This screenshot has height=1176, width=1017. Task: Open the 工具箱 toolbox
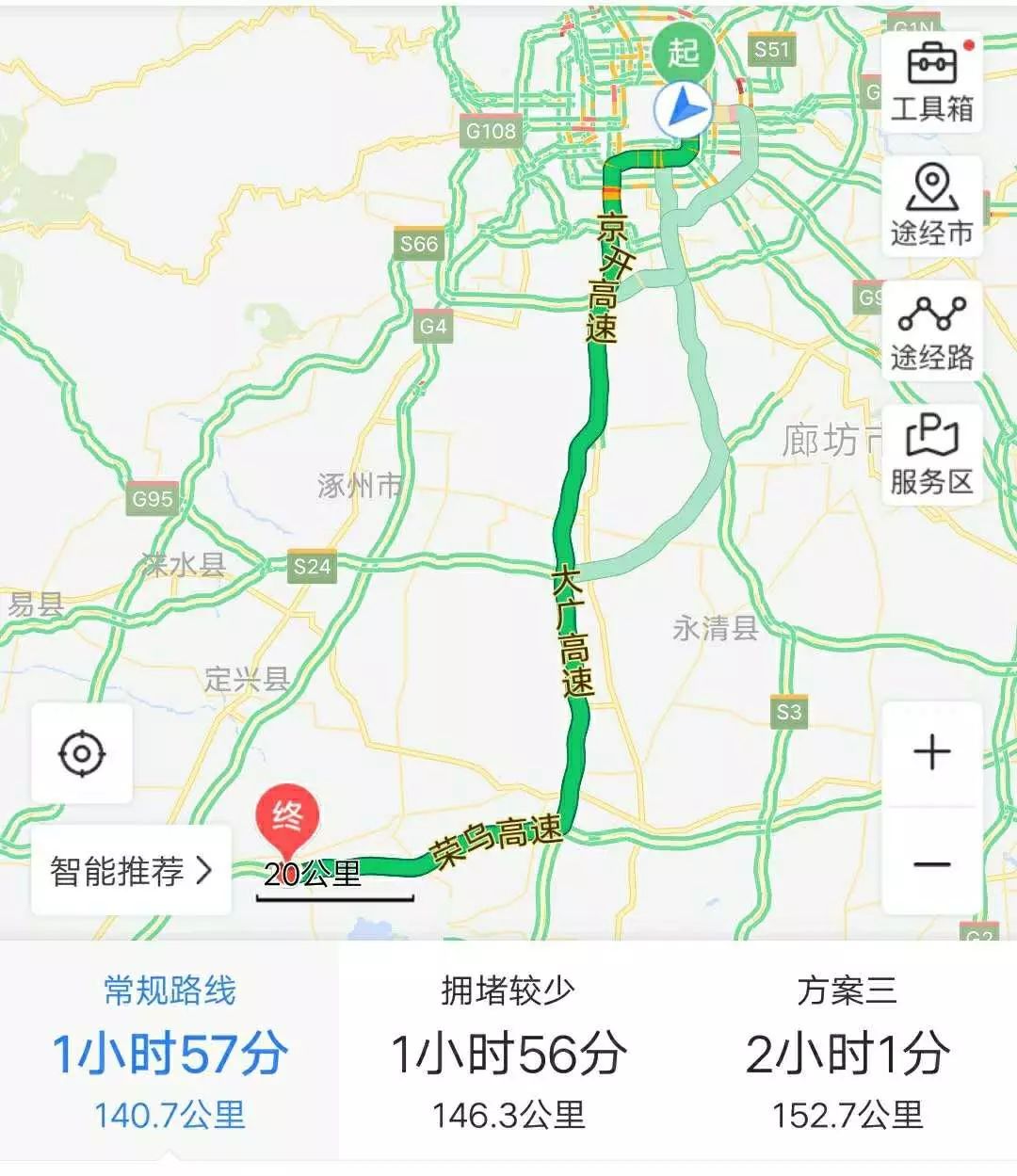coord(931,83)
